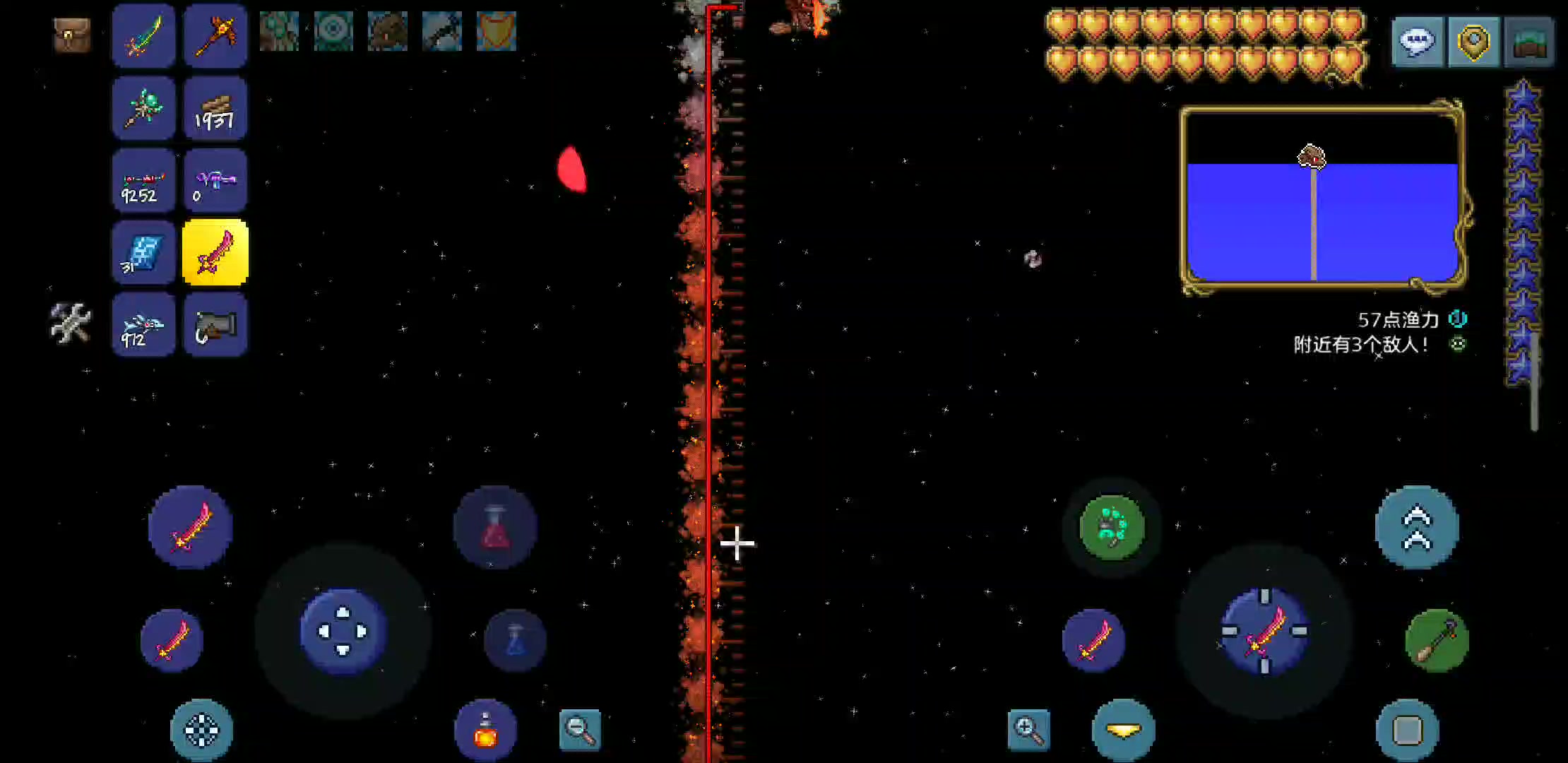Select the highlighted pink sword hotbar slot
The image size is (1568, 763).
pyautogui.click(x=215, y=252)
